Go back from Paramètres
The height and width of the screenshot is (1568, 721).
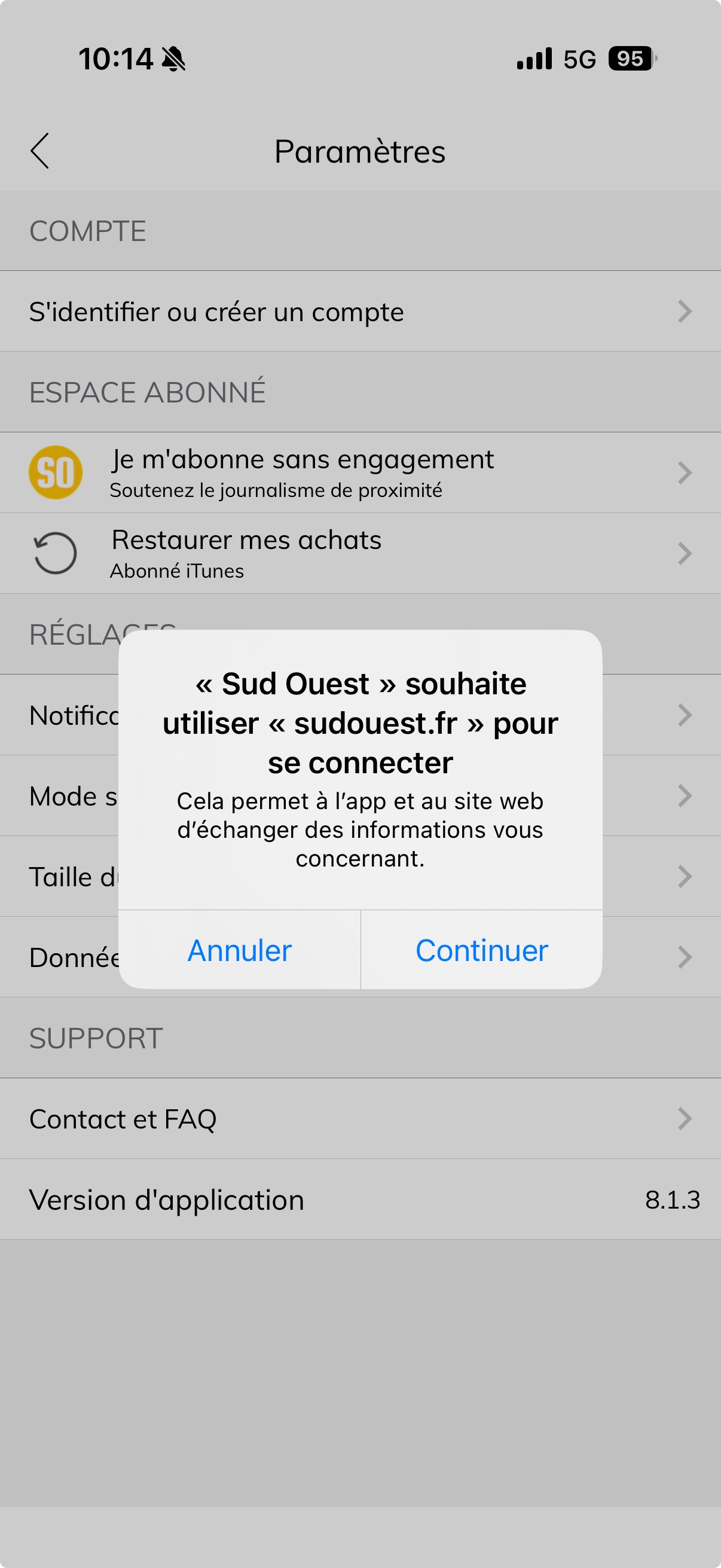click(x=39, y=151)
